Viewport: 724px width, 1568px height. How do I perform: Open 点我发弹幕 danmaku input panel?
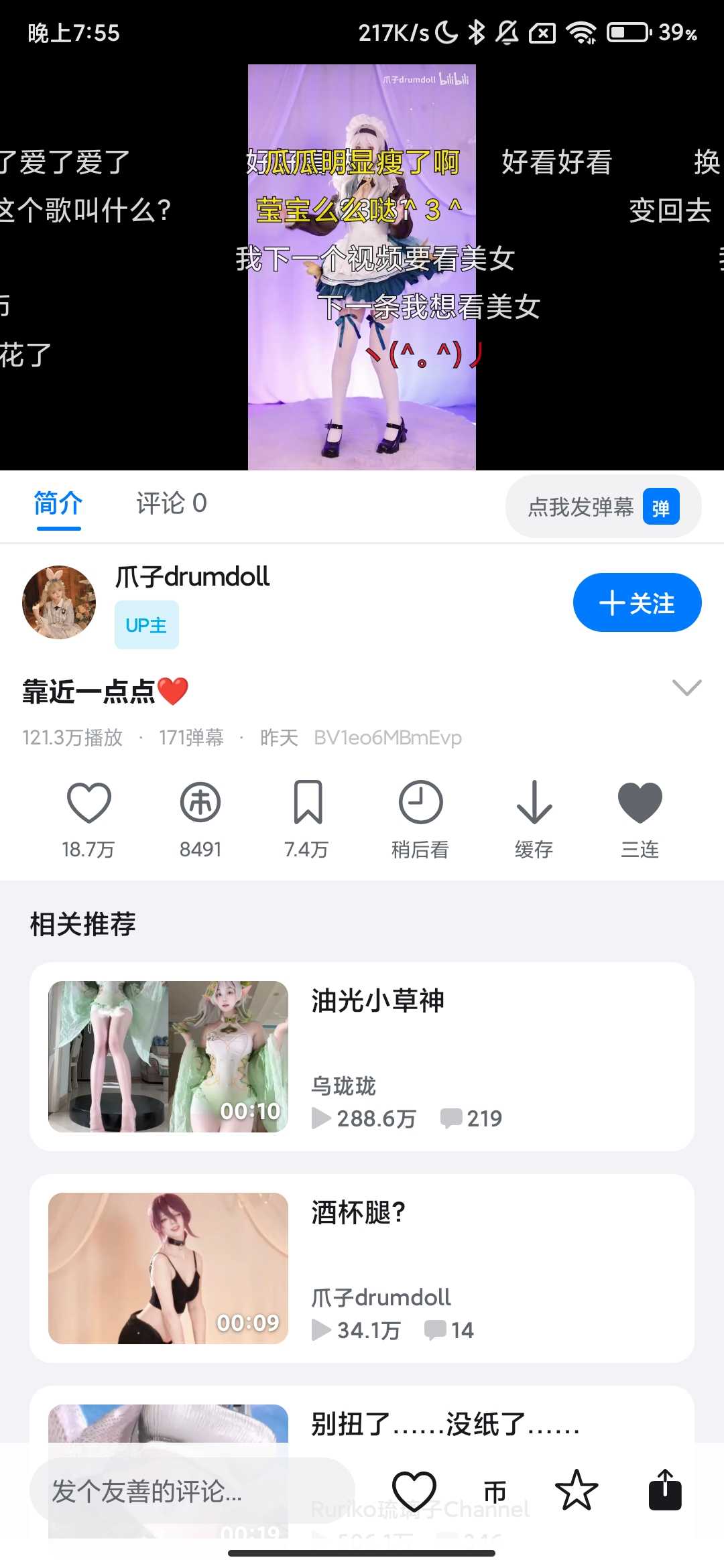tap(583, 507)
